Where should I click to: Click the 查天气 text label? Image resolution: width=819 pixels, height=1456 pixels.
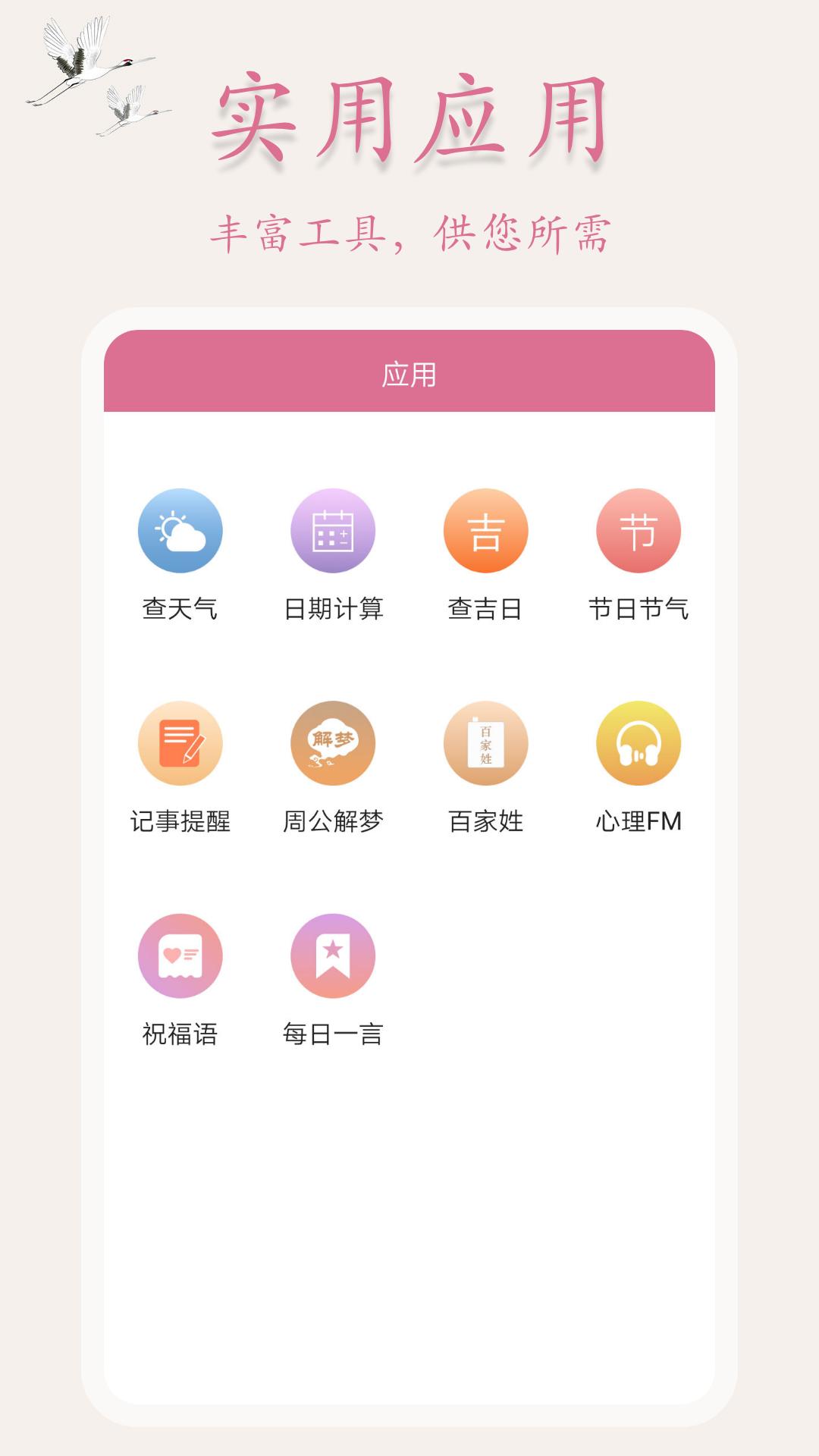pos(179,607)
